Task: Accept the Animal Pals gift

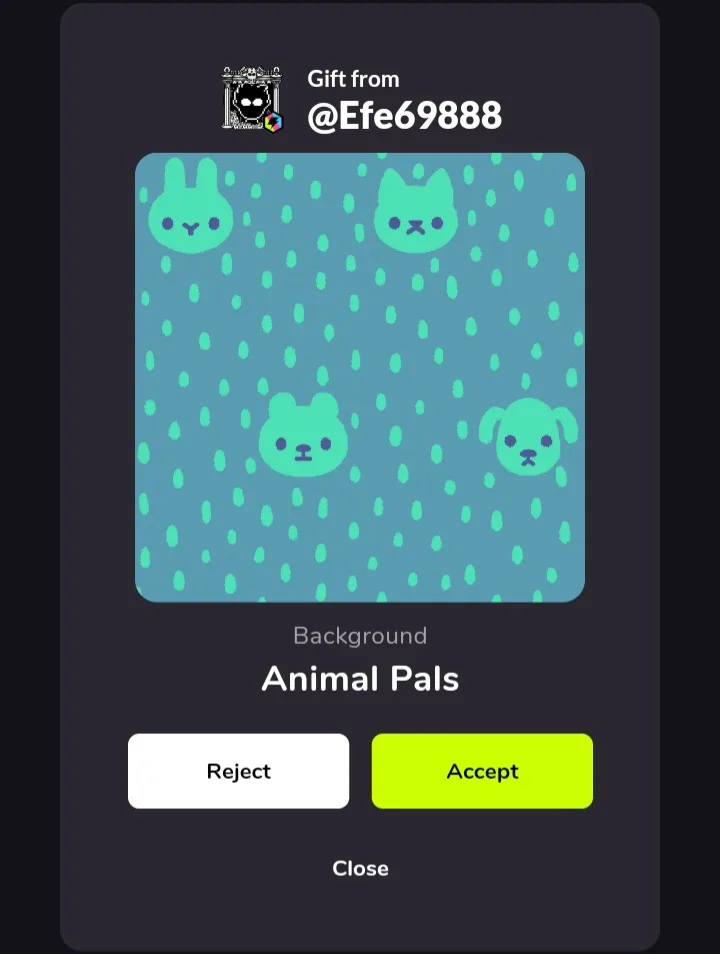Action: [x=482, y=771]
